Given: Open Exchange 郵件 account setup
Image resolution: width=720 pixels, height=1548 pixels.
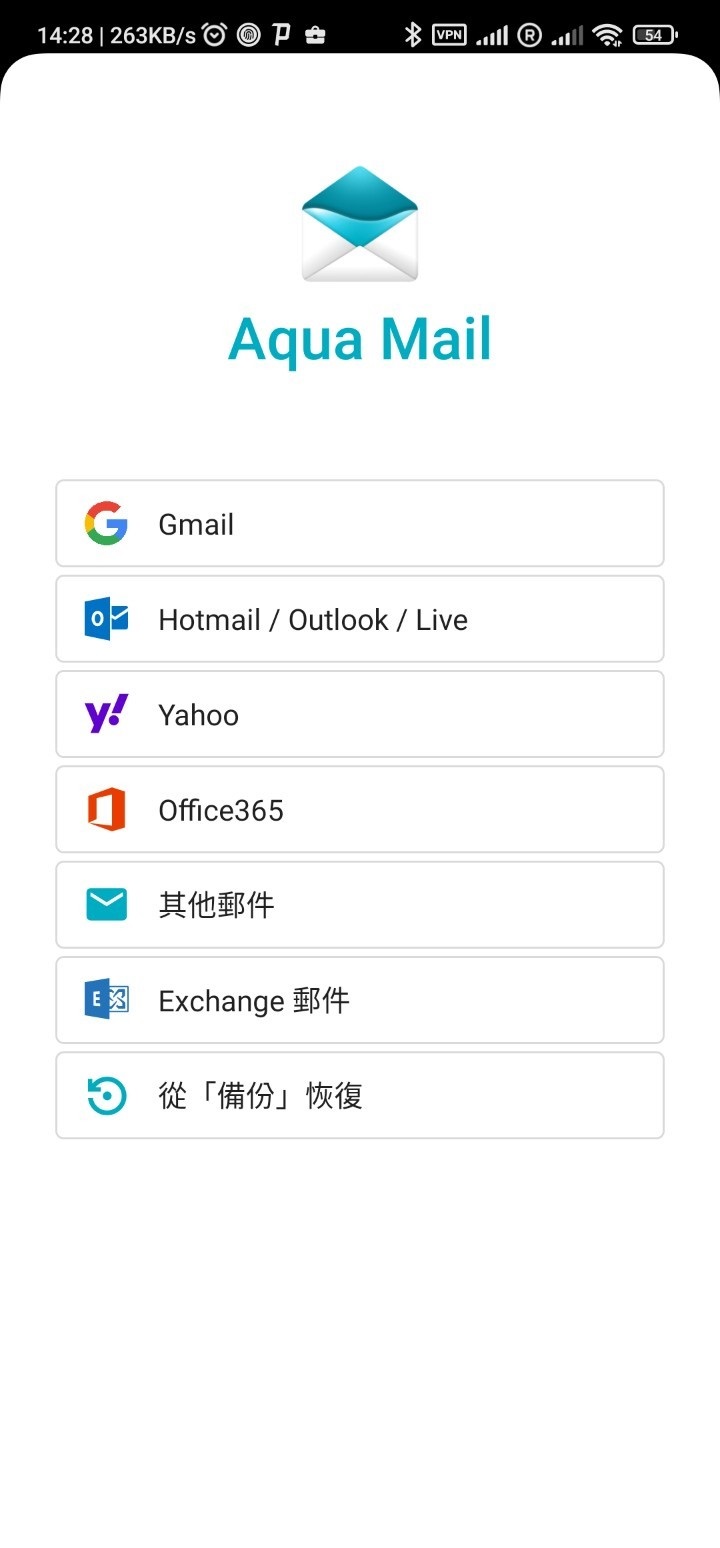Looking at the screenshot, I should point(359,1000).
